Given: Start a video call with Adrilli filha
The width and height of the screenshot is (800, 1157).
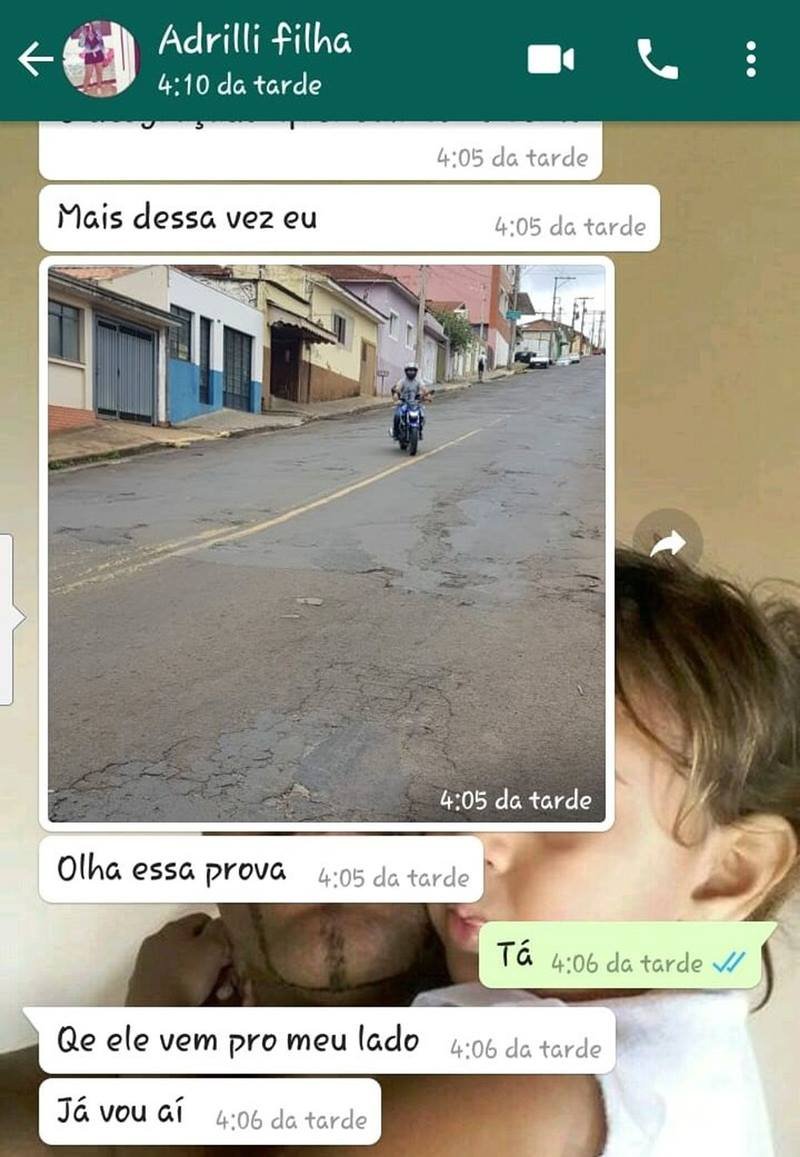Looking at the screenshot, I should 551,60.
